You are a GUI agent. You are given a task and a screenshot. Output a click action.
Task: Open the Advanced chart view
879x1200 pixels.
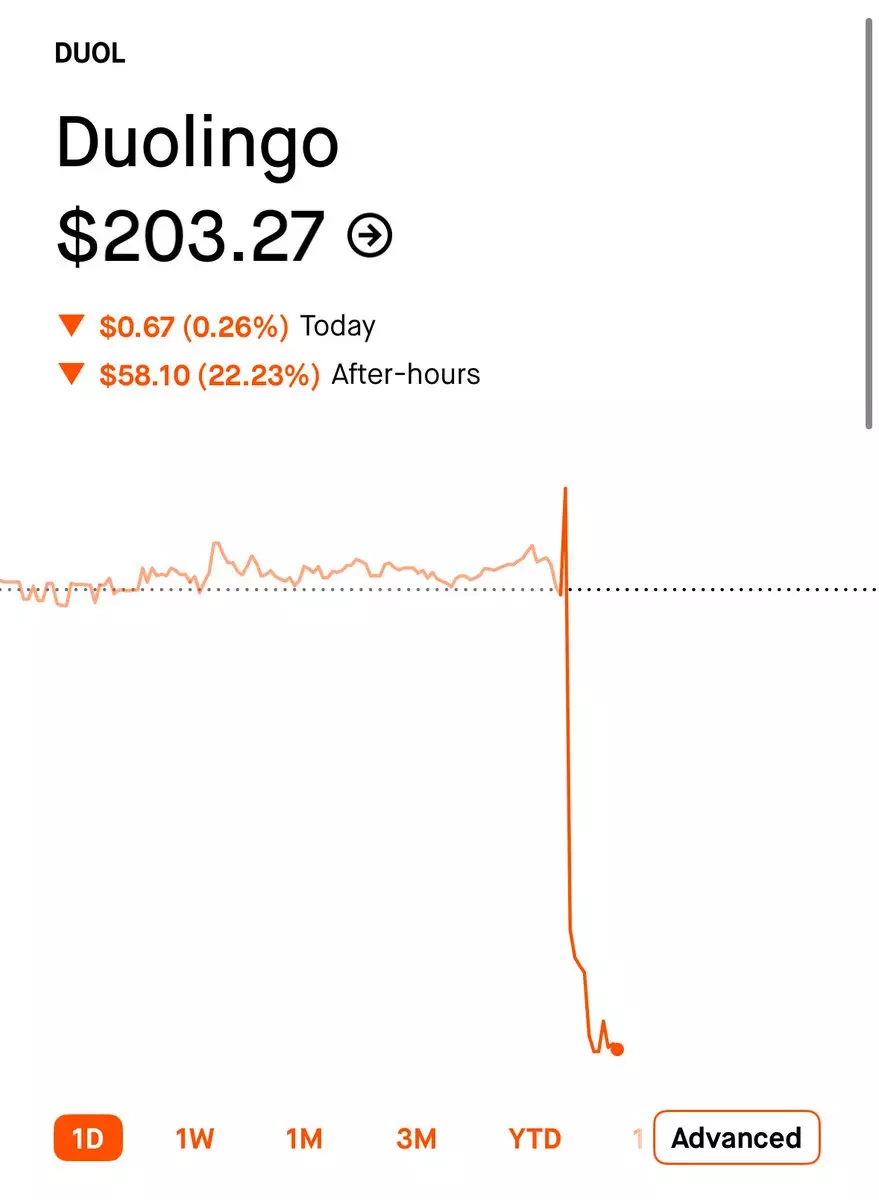point(736,1138)
